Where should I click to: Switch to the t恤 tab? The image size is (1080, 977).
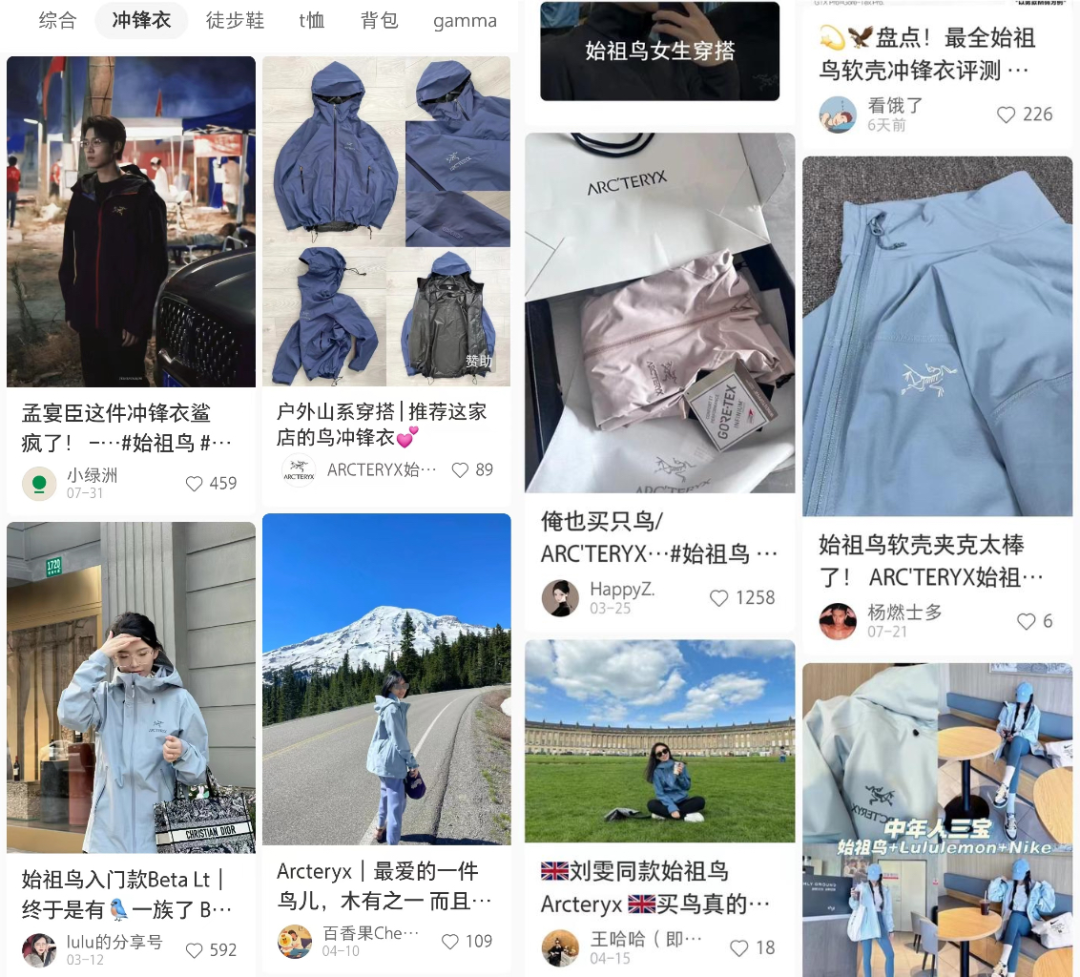[x=311, y=20]
